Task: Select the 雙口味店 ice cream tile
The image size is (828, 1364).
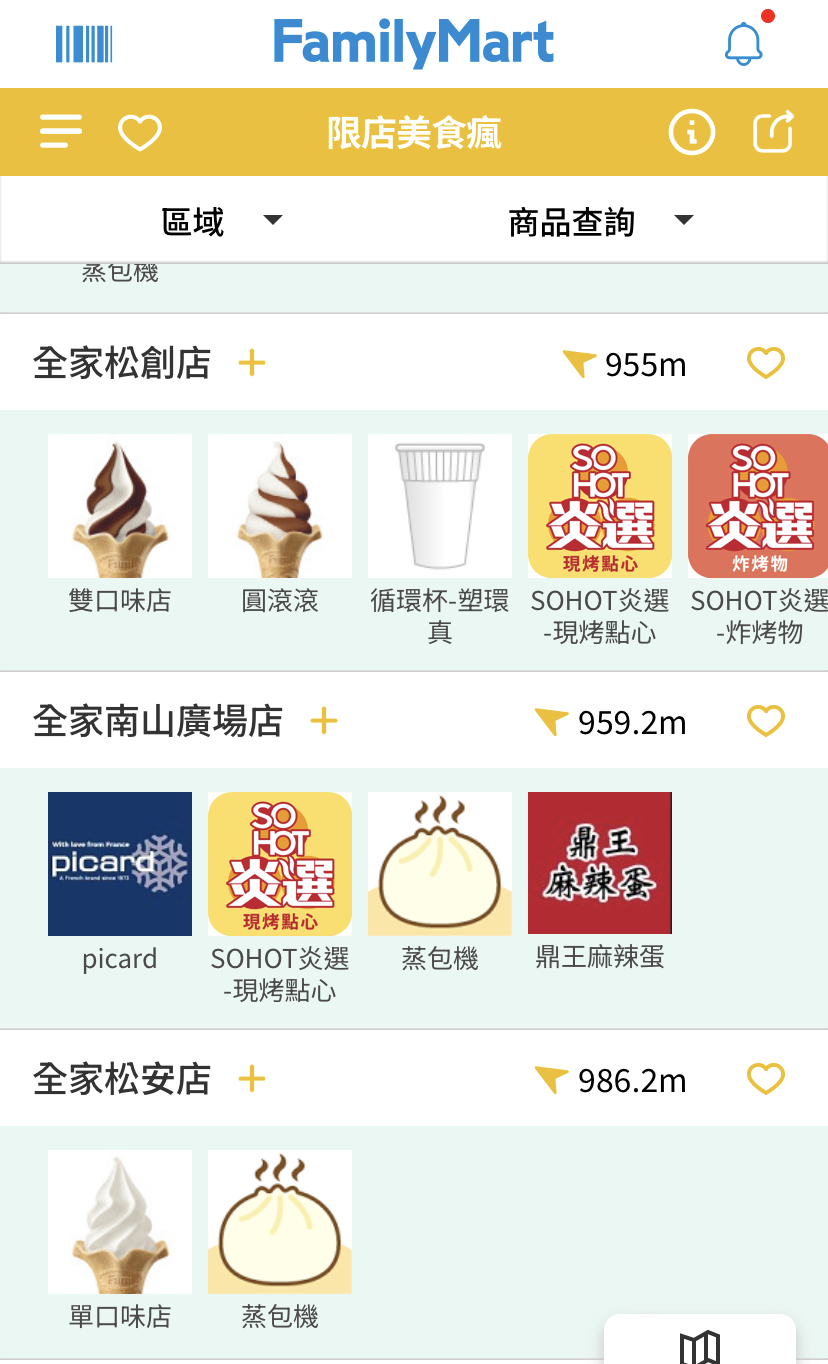Action: [120, 525]
